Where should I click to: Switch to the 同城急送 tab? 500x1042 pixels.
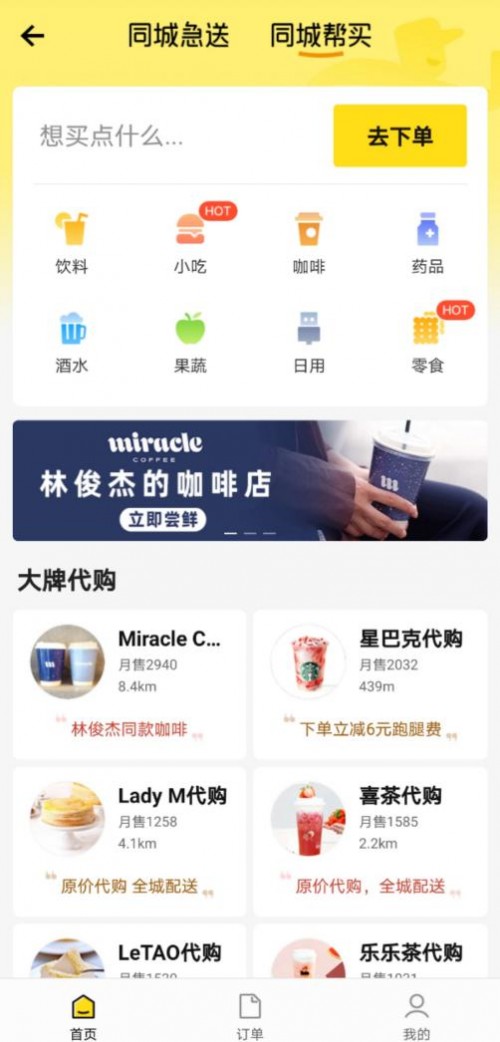click(178, 35)
